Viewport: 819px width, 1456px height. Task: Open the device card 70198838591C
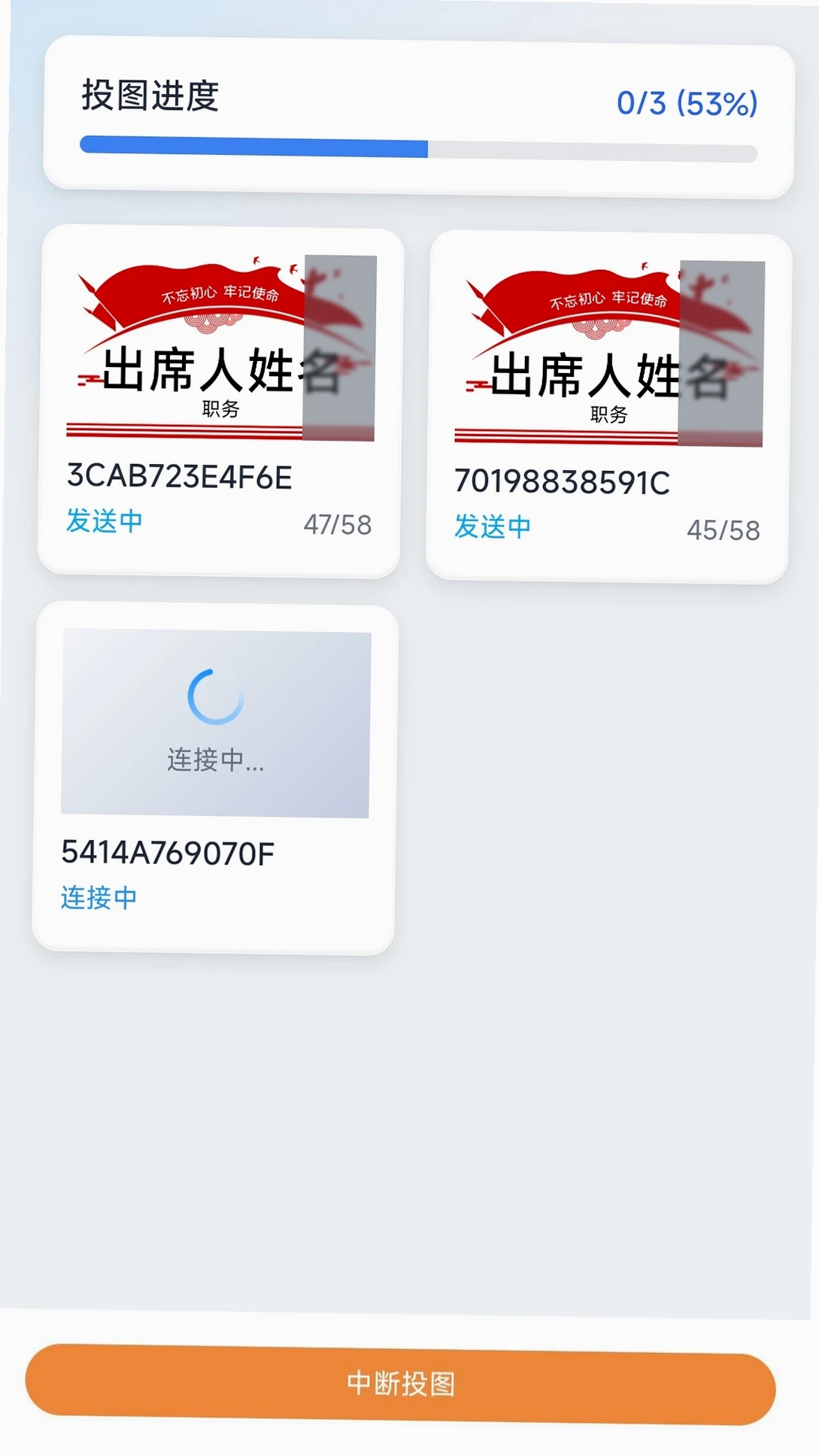point(608,407)
